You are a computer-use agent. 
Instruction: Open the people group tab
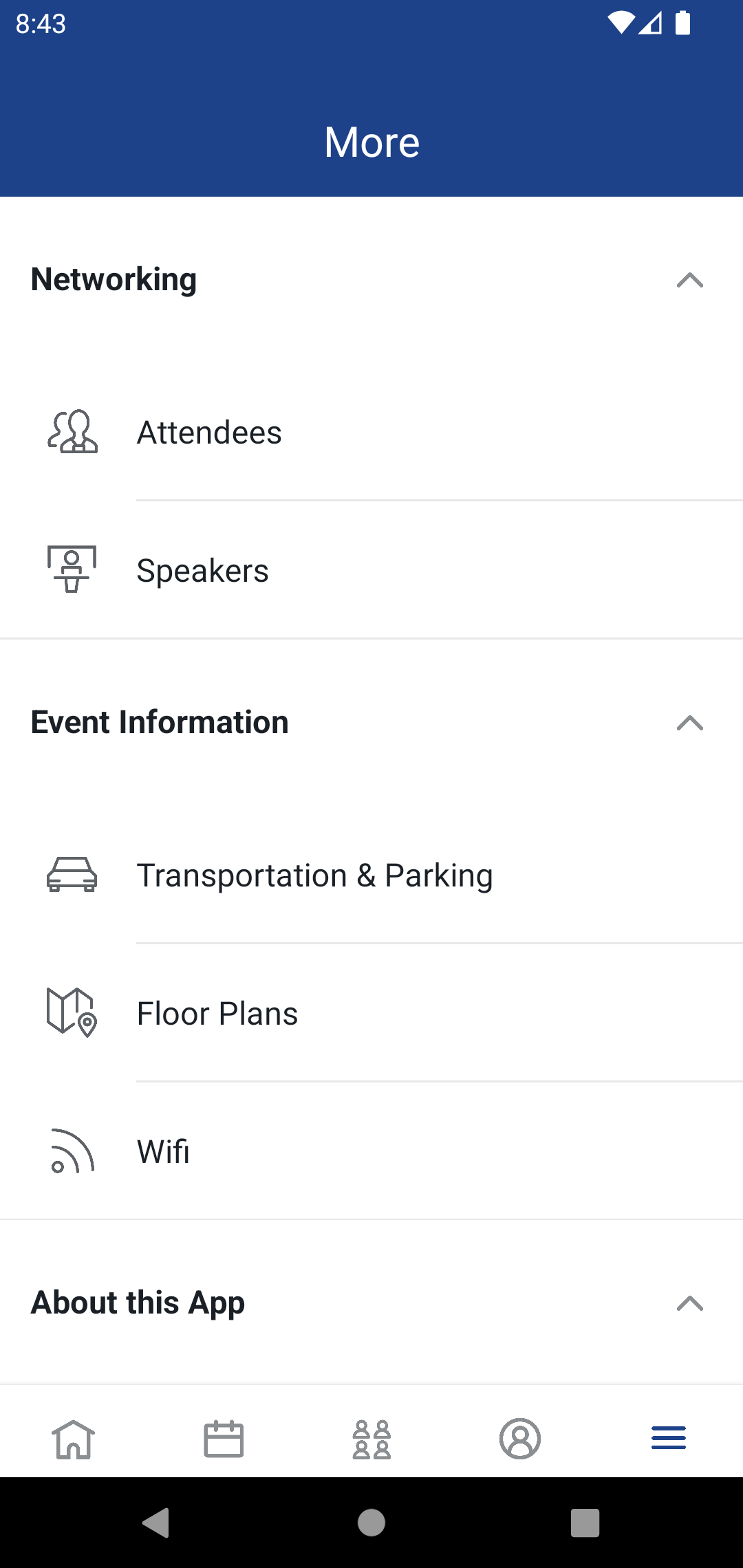click(371, 1439)
